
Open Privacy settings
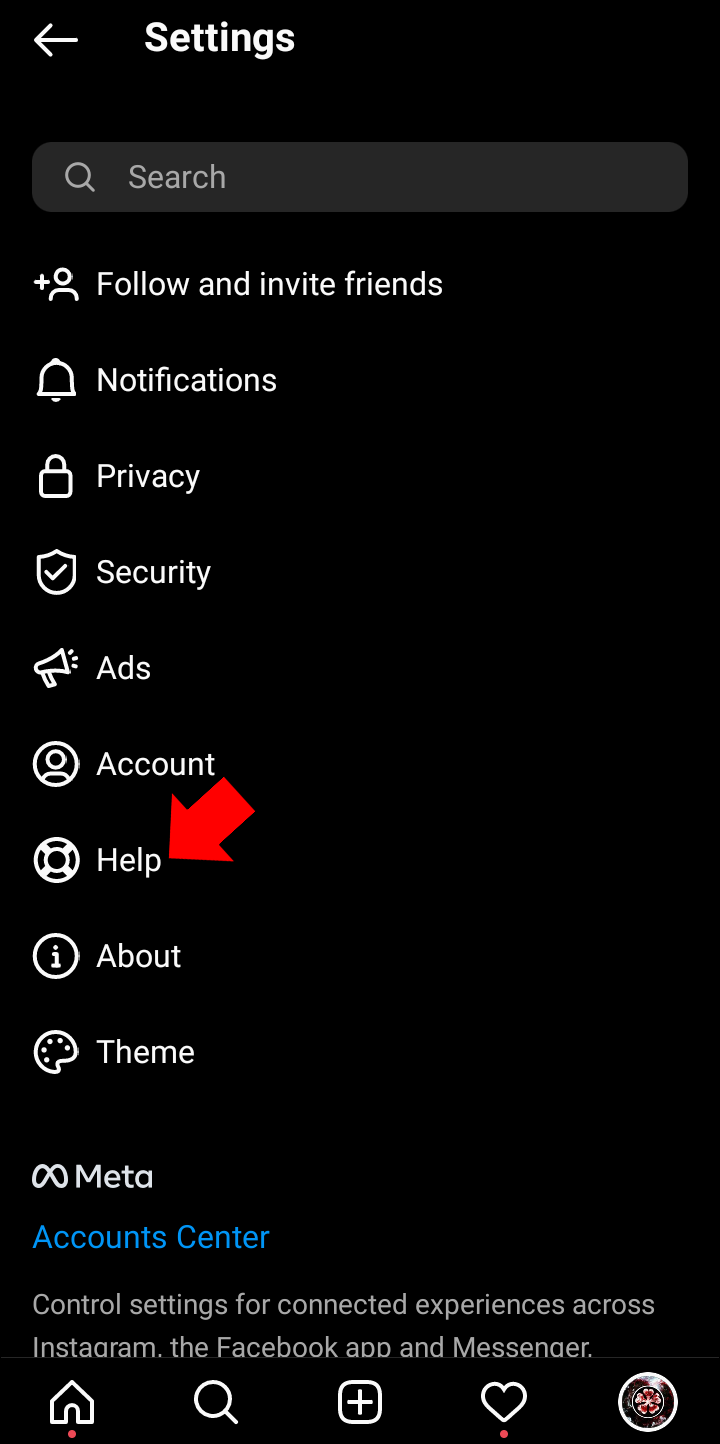pyautogui.click(x=147, y=476)
